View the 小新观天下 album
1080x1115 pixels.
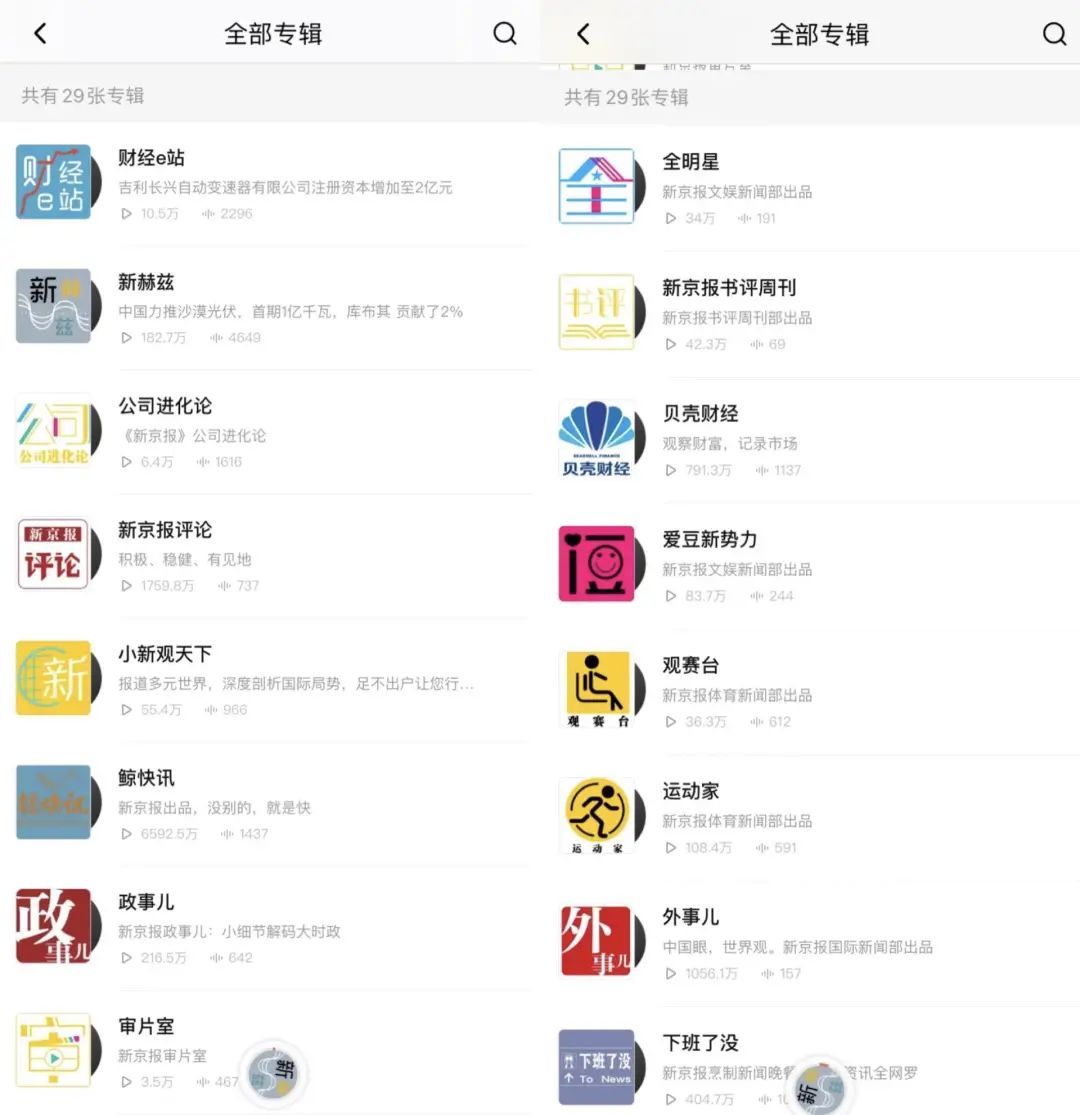[x=165, y=654]
